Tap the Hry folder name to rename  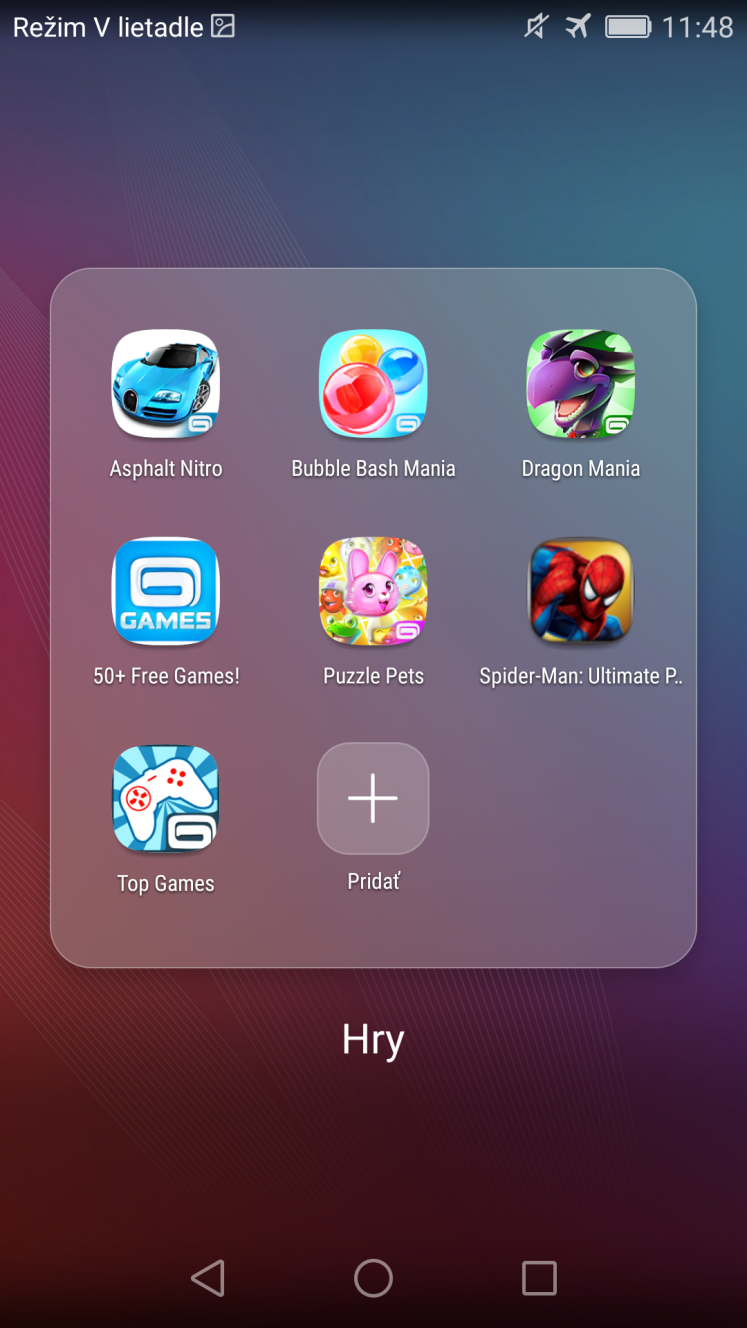coord(373,1040)
